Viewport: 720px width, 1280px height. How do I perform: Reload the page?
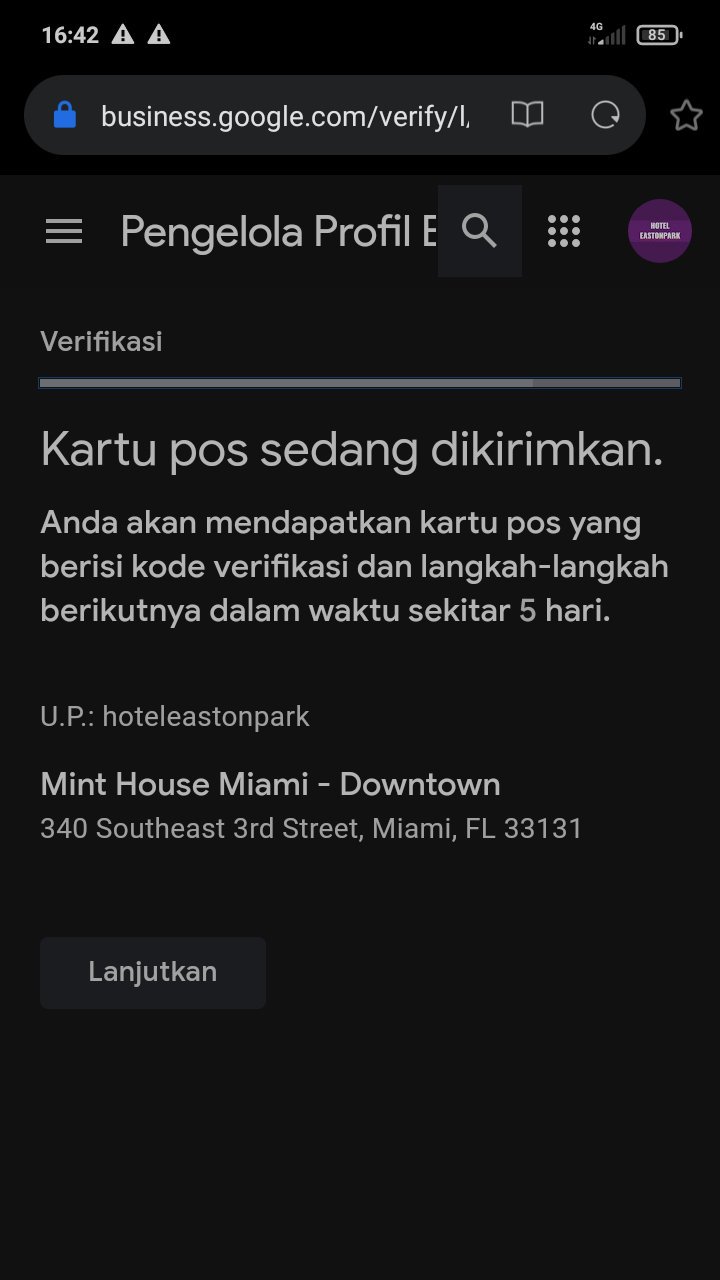tap(605, 115)
